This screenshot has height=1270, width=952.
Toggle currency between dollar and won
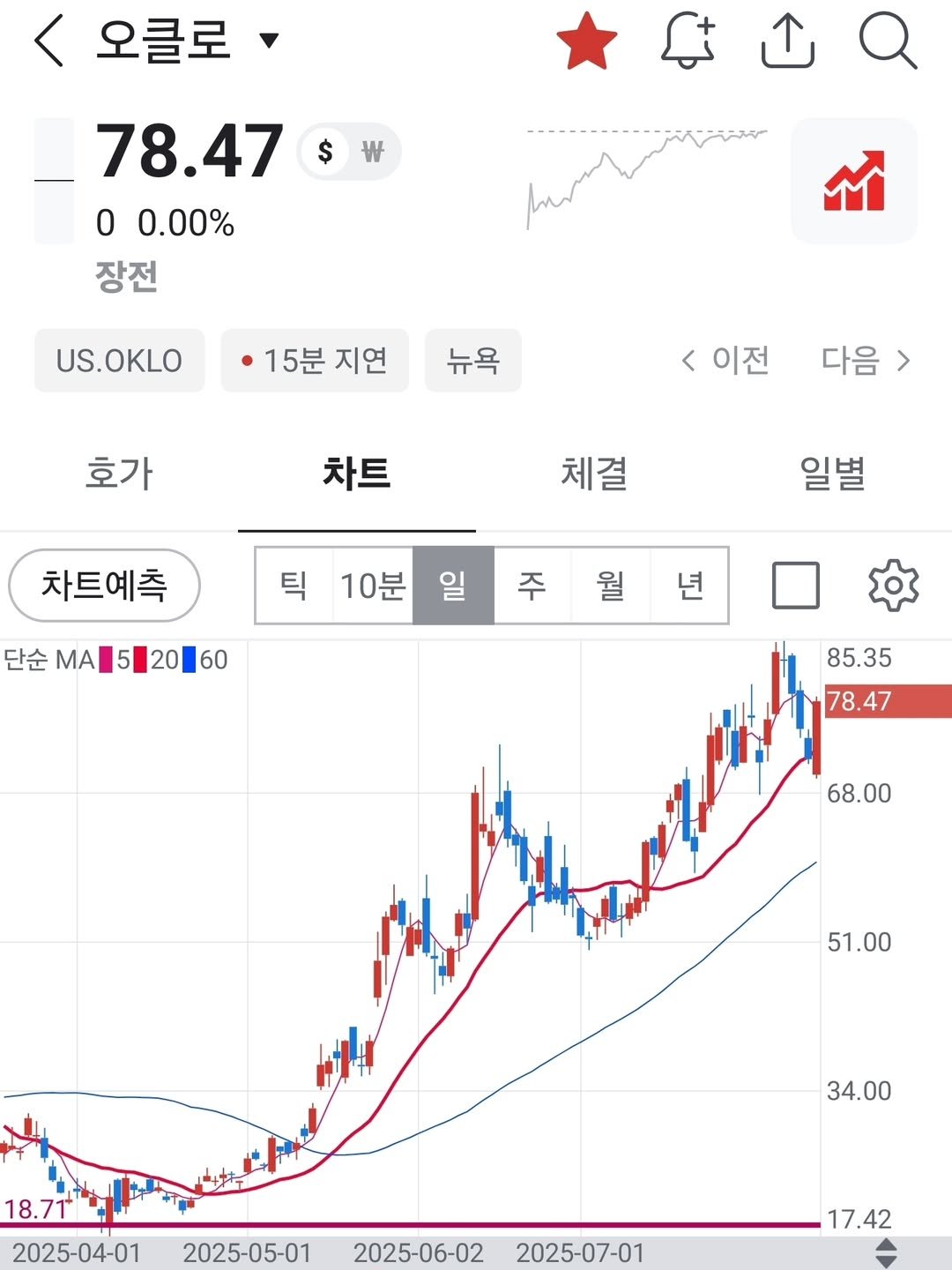pos(349,152)
